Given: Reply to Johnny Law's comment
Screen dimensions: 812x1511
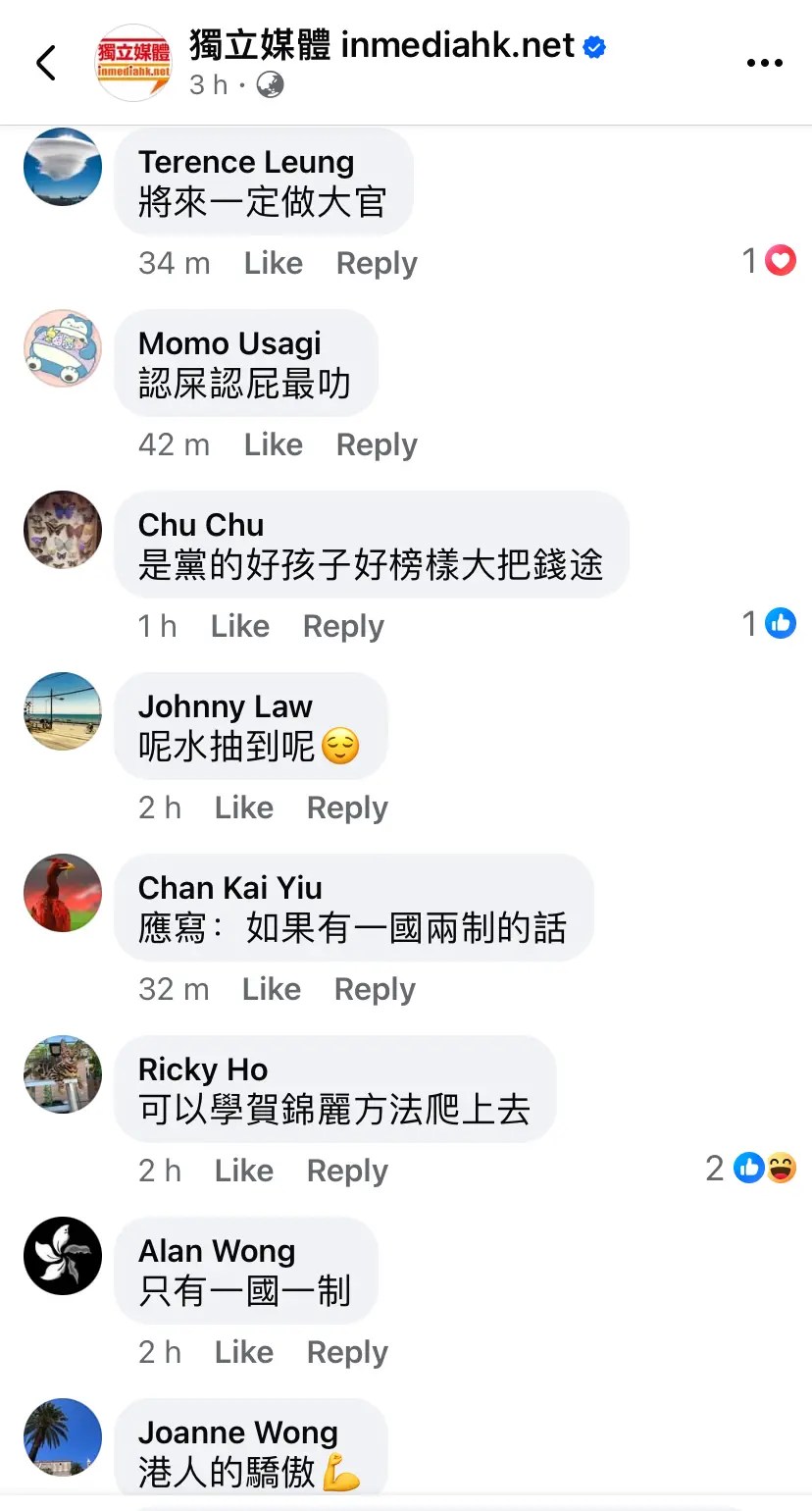Looking at the screenshot, I should click(x=347, y=808).
